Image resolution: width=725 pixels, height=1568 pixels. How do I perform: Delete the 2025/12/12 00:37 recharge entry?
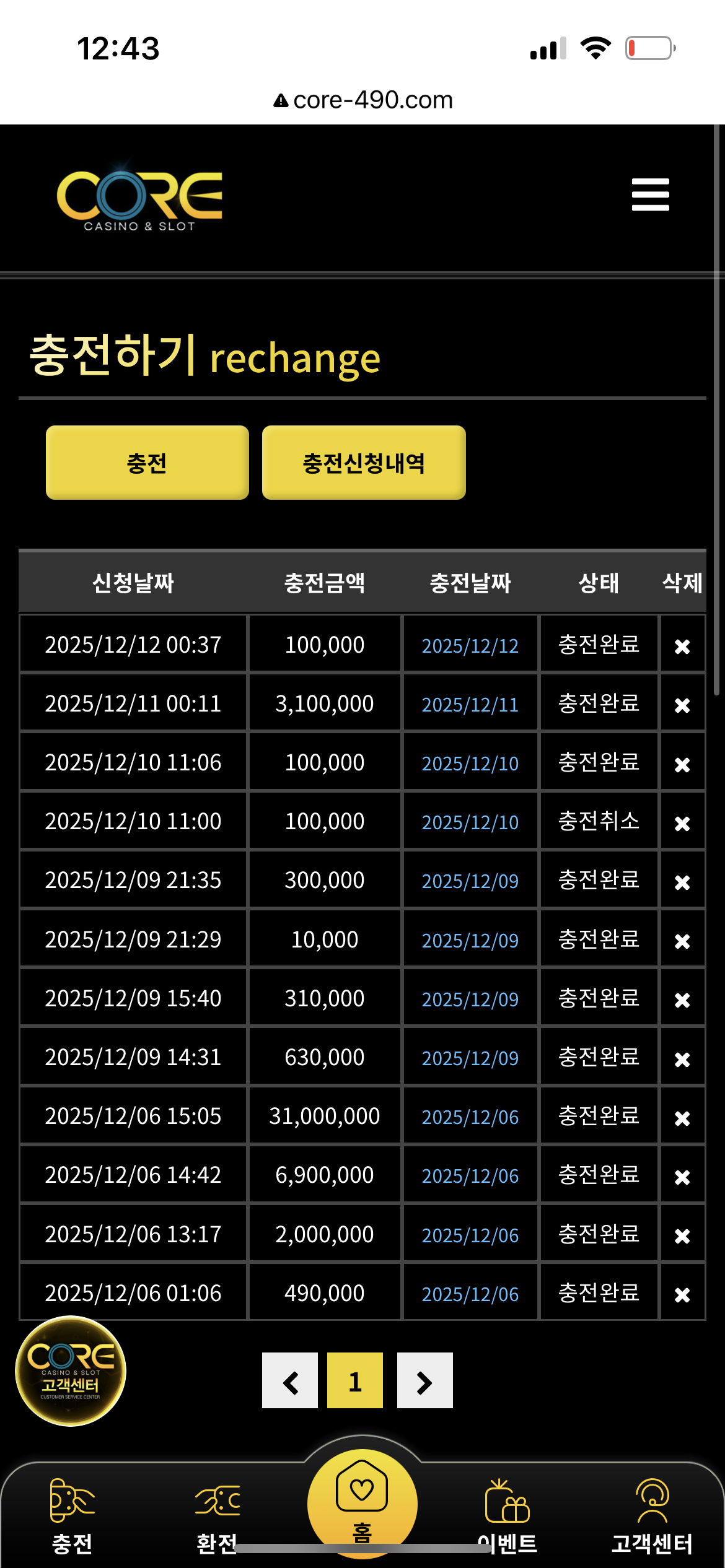(x=682, y=646)
